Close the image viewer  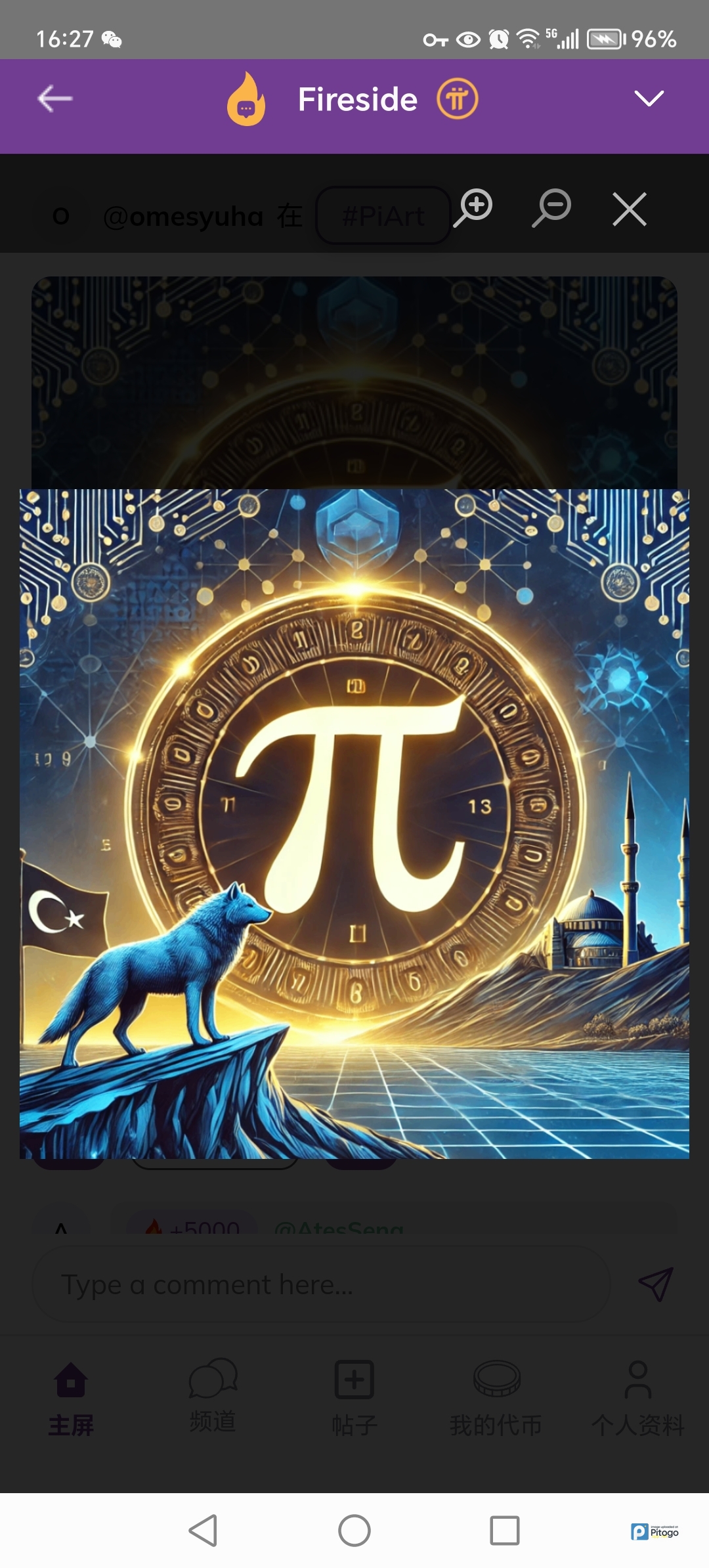coord(630,209)
